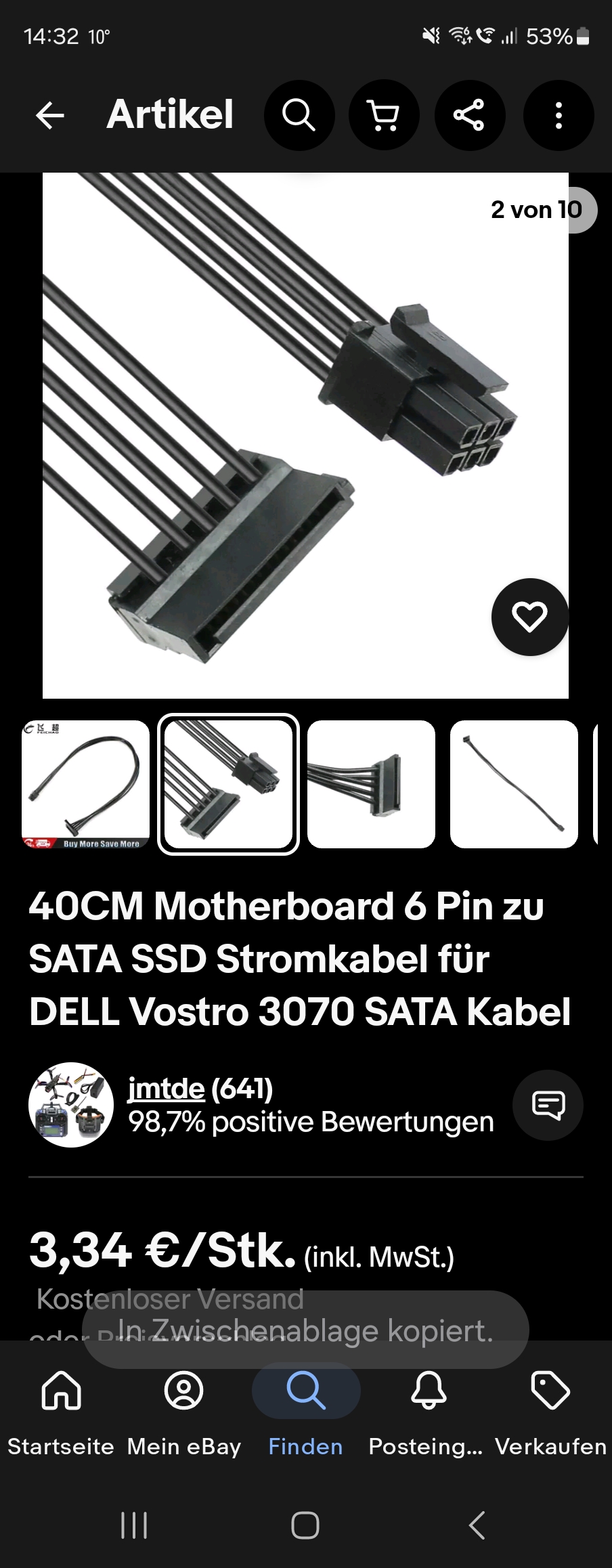This screenshot has height=1568, width=612.
Task: Open seller jmtde's profile
Action: click(x=167, y=1089)
